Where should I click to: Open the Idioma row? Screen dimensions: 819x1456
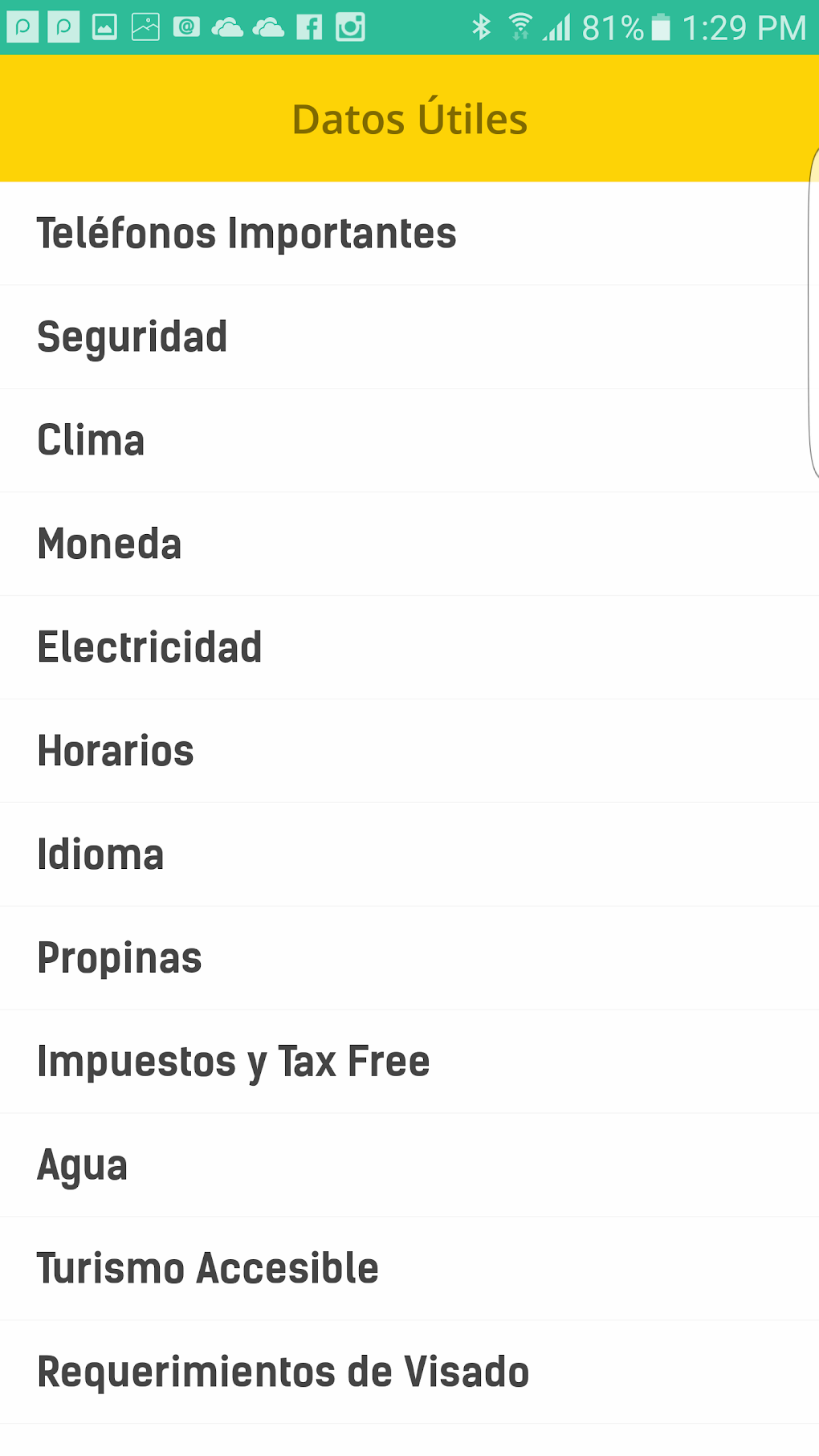tap(100, 855)
